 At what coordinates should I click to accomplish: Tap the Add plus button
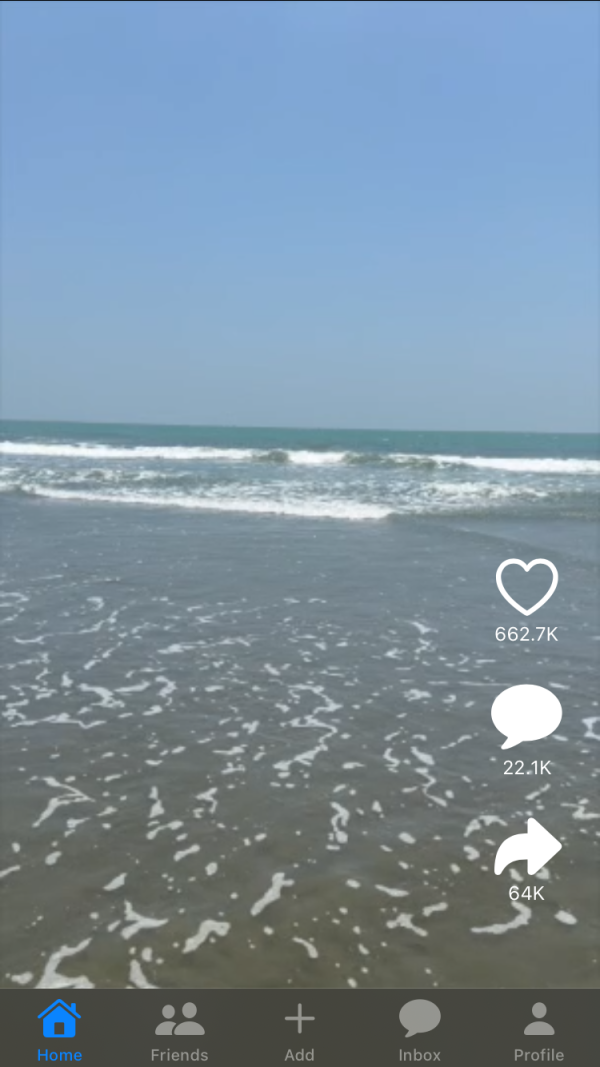coord(299,1029)
